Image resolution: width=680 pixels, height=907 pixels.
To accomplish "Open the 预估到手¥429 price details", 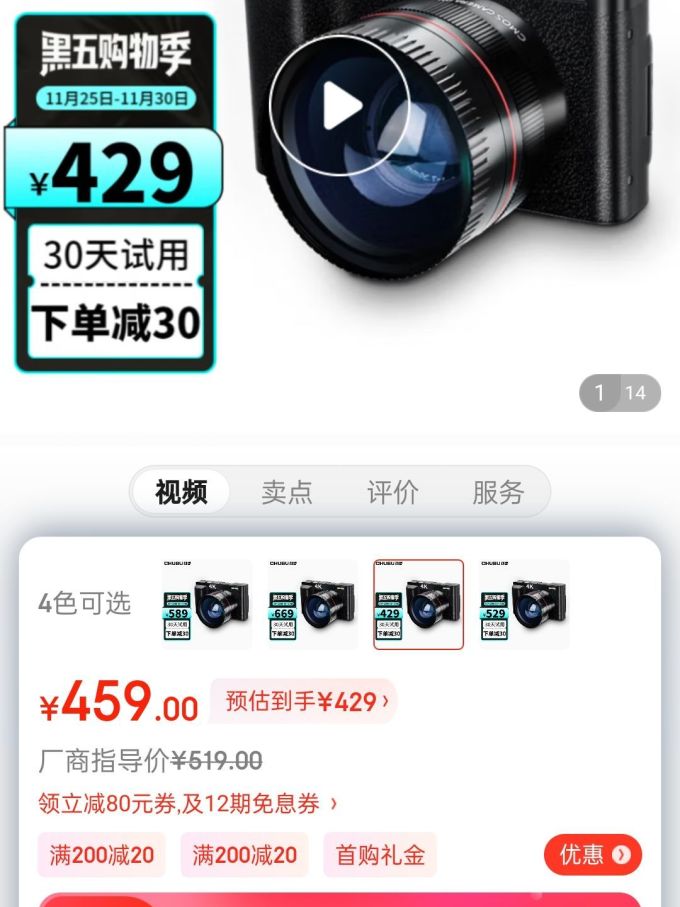I will (304, 702).
